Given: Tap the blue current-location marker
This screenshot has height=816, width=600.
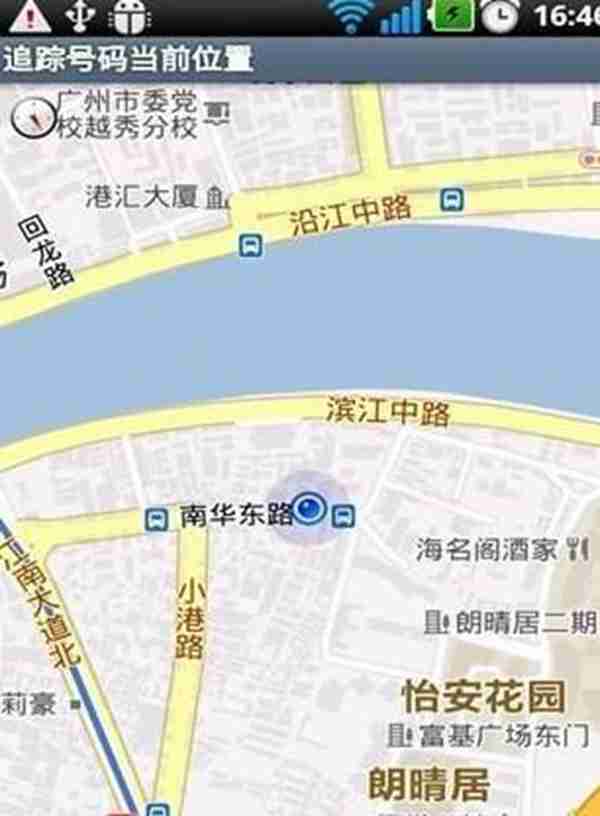Looking at the screenshot, I should click(x=312, y=511).
